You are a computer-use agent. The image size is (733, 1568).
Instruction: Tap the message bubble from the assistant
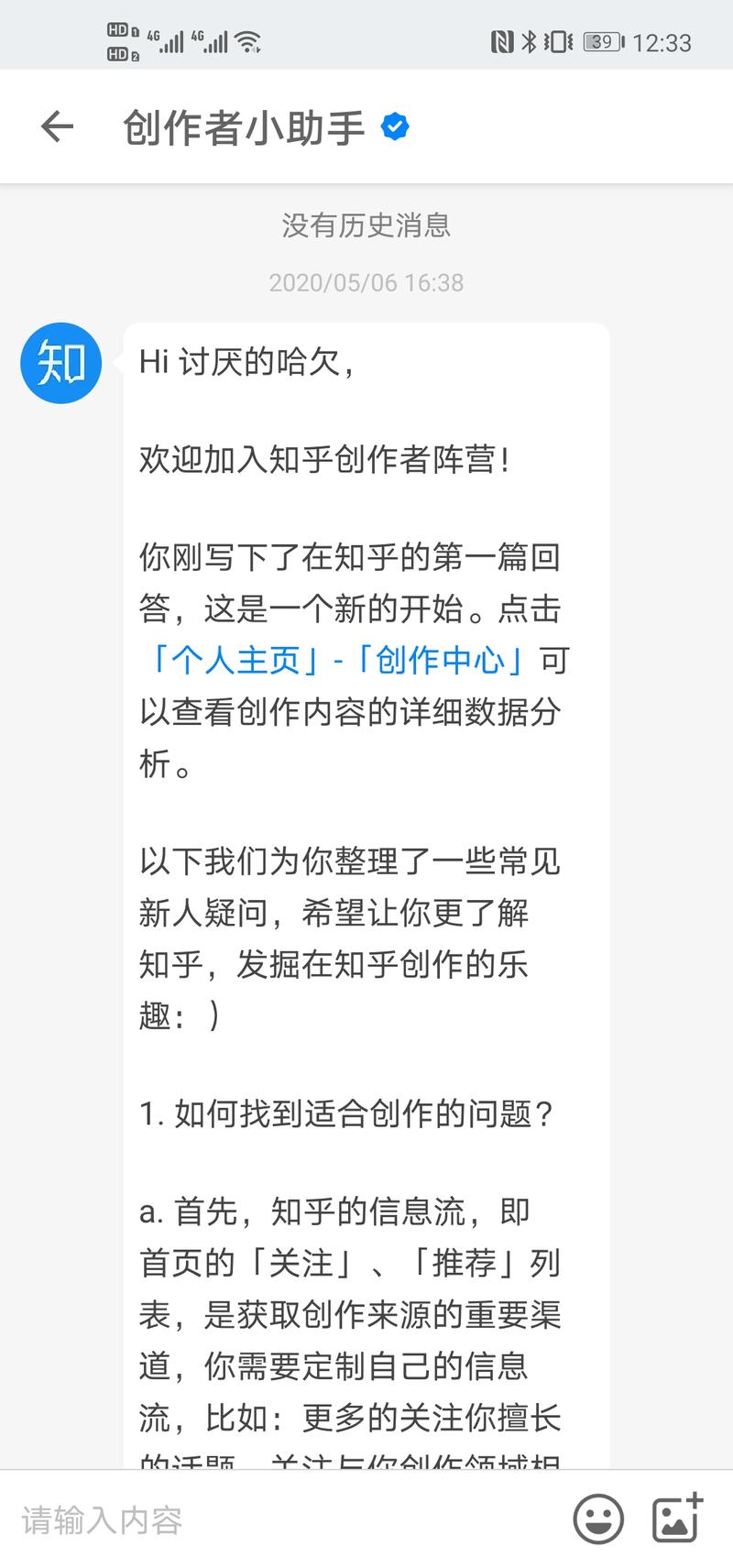pos(366,825)
